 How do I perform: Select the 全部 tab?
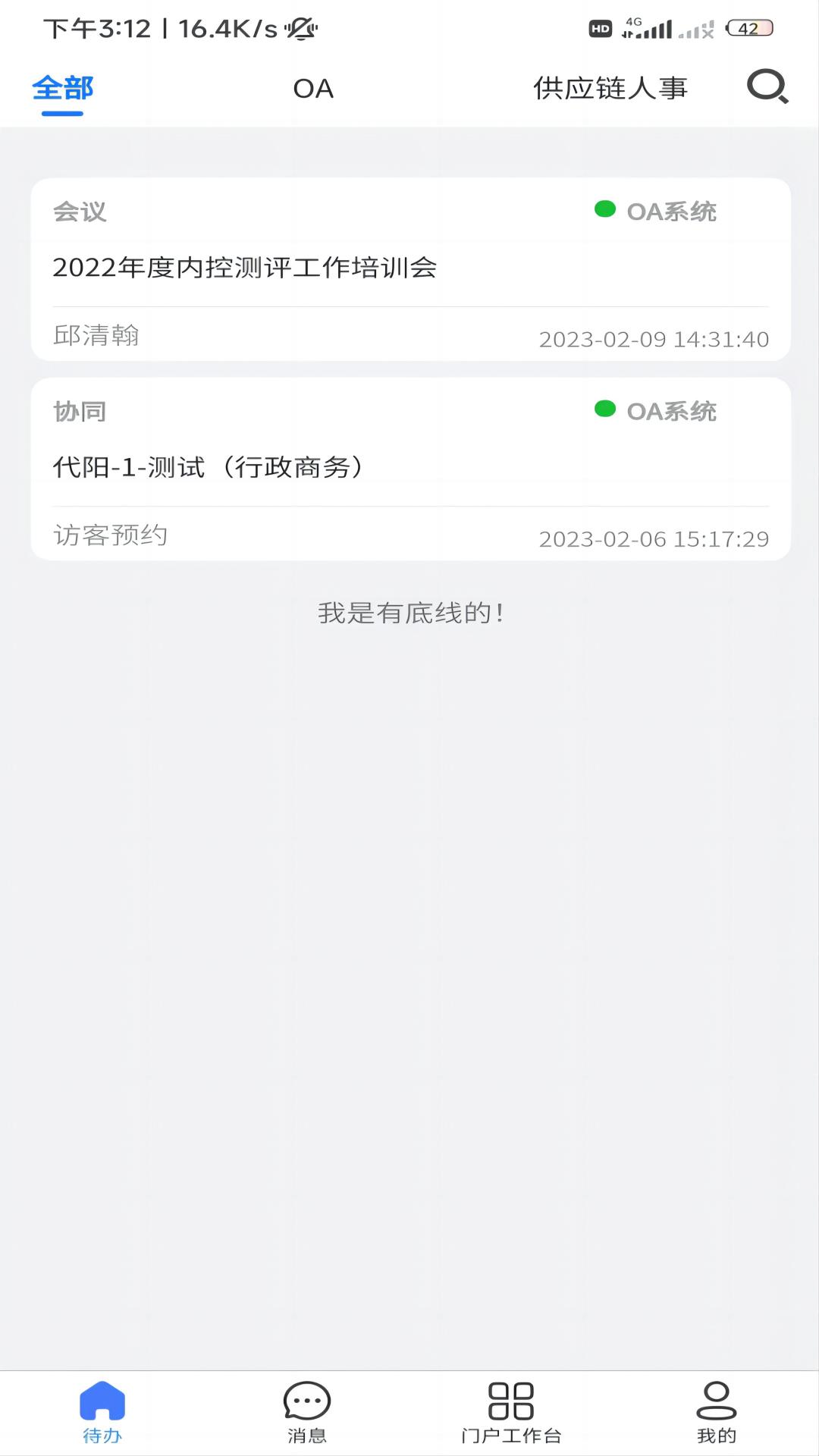click(63, 89)
